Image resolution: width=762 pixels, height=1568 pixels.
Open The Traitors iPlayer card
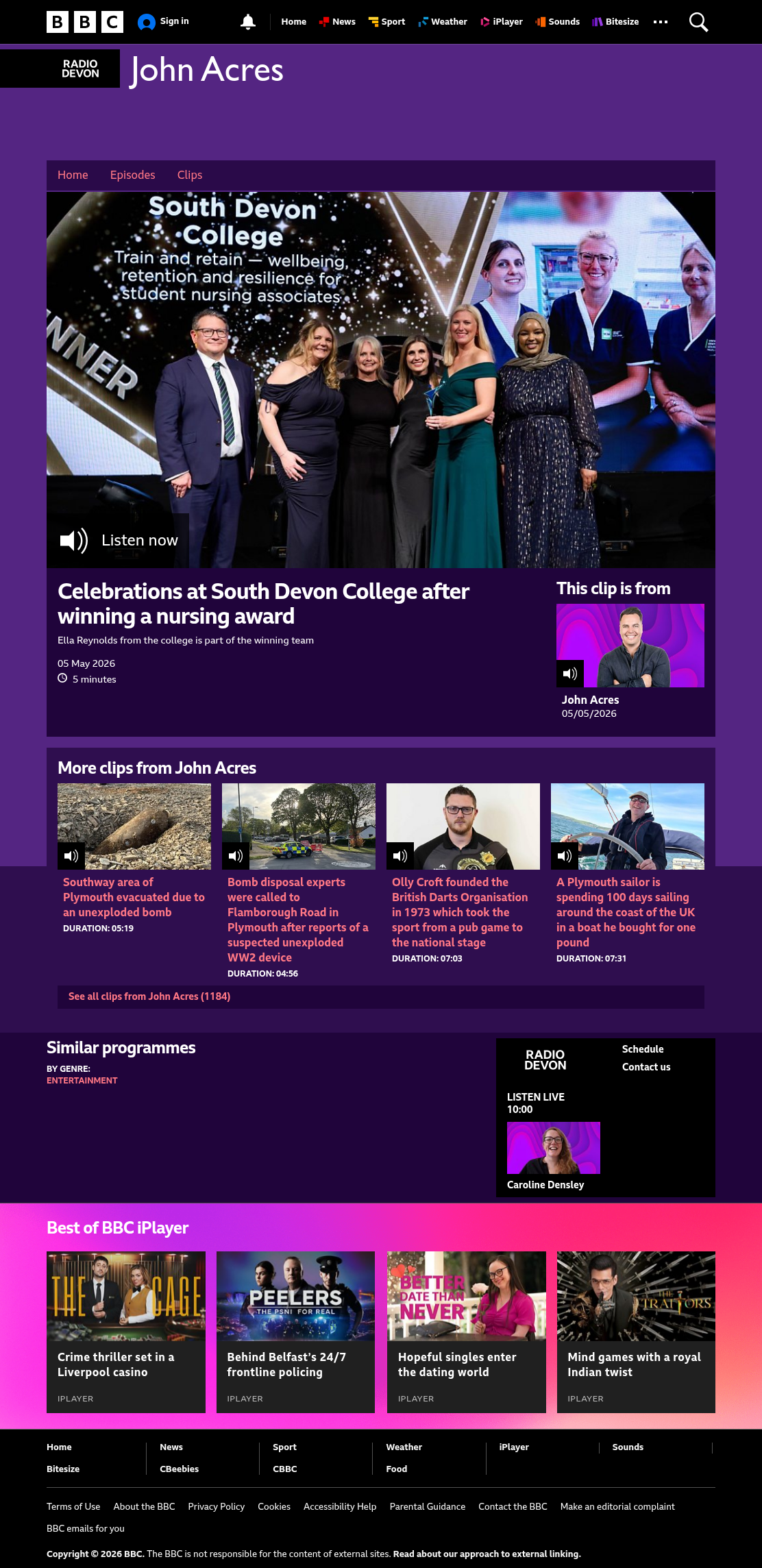click(636, 1332)
